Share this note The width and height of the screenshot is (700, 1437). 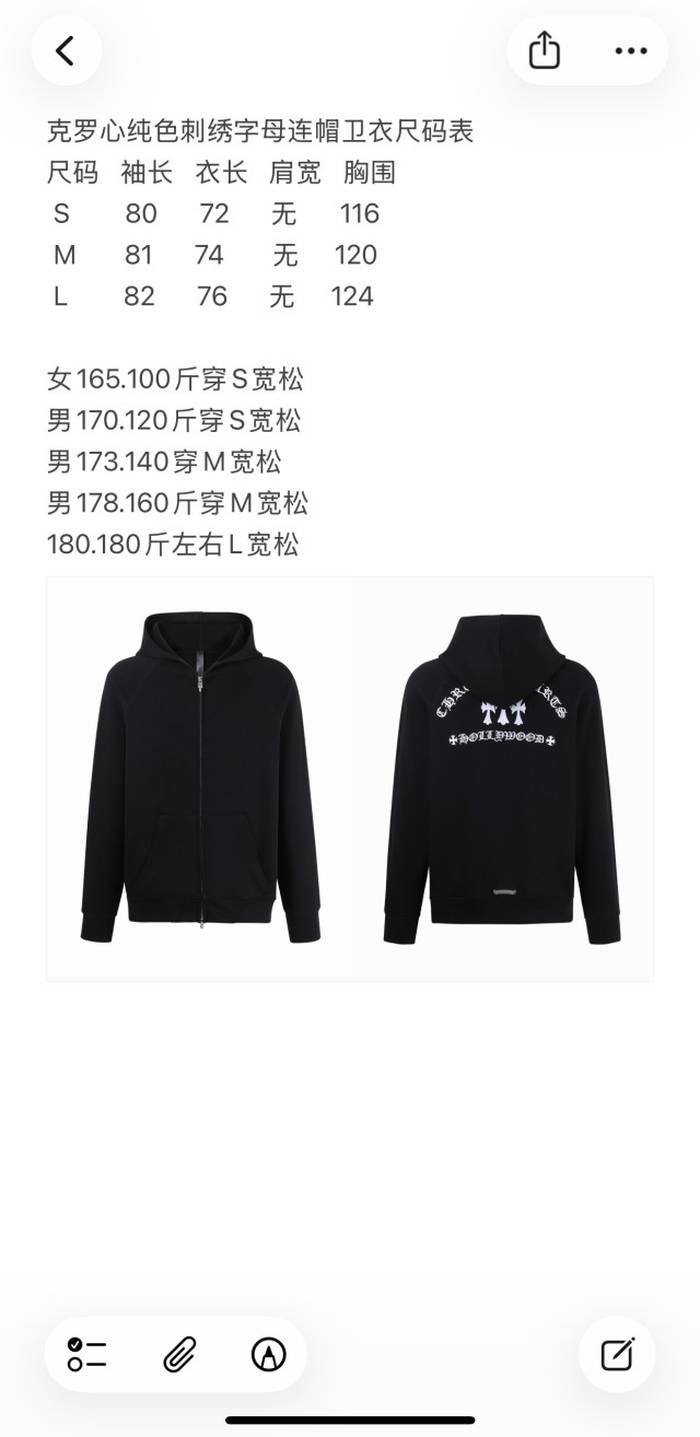tap(544, 51)
